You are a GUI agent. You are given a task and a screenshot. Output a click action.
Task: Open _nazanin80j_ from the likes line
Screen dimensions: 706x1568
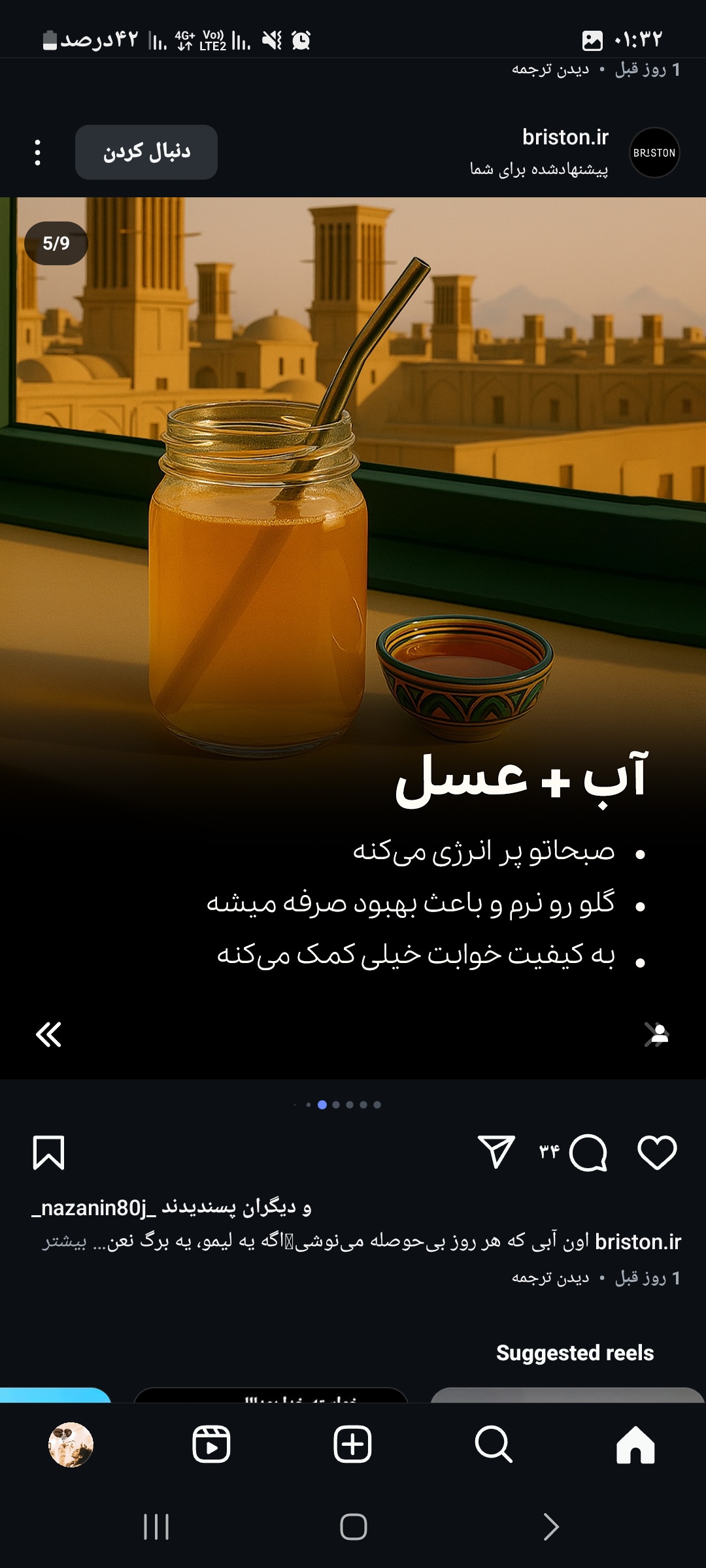tap(94, 1207)
